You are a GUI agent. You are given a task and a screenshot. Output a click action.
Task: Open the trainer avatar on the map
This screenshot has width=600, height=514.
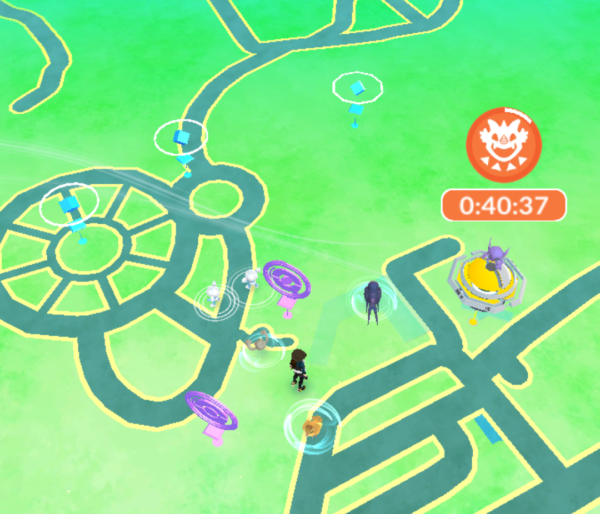[298, 369]
